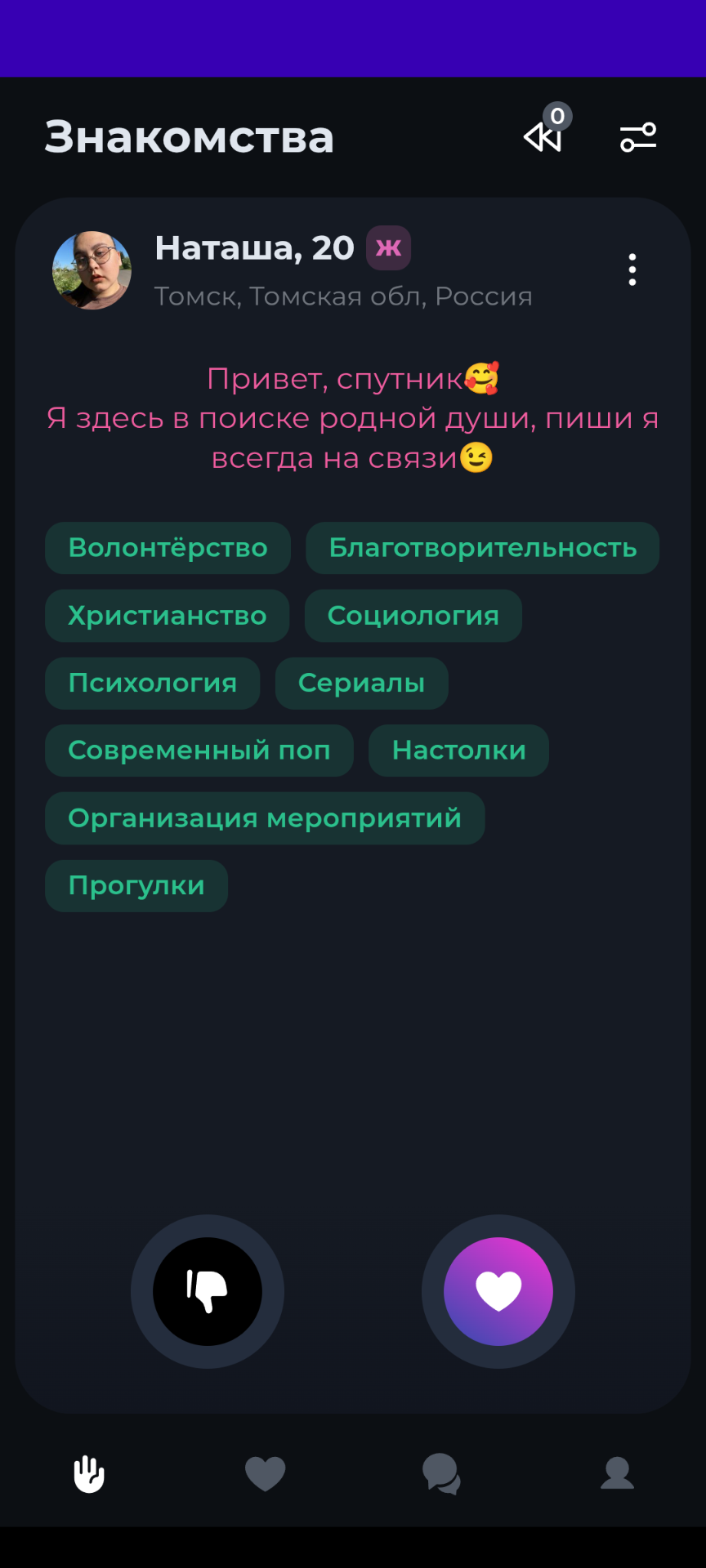Viewport: 706px width, 1568px height.
Task: Select the Настолки interest chip
Action: coord(458,751)
